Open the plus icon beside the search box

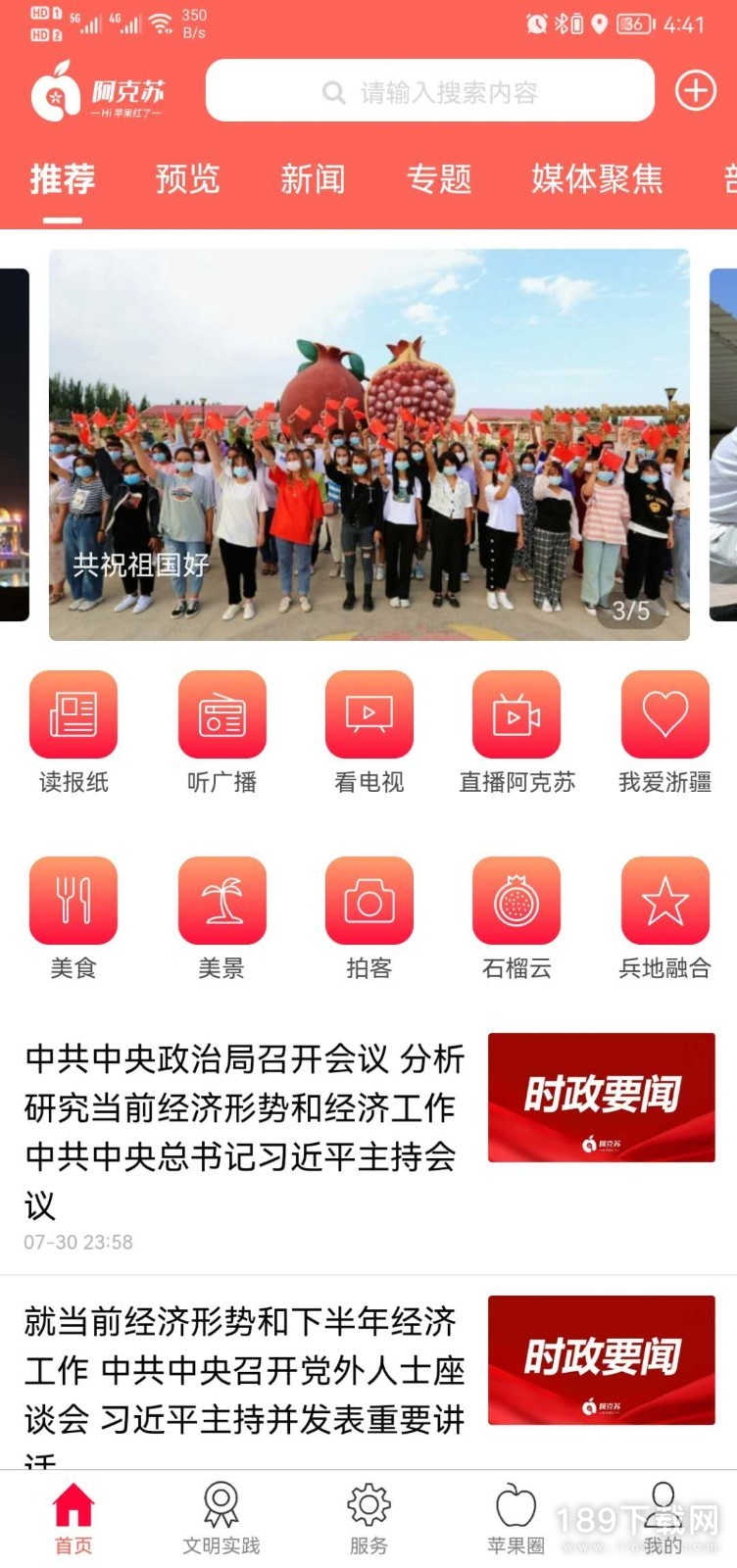(695, 91)
